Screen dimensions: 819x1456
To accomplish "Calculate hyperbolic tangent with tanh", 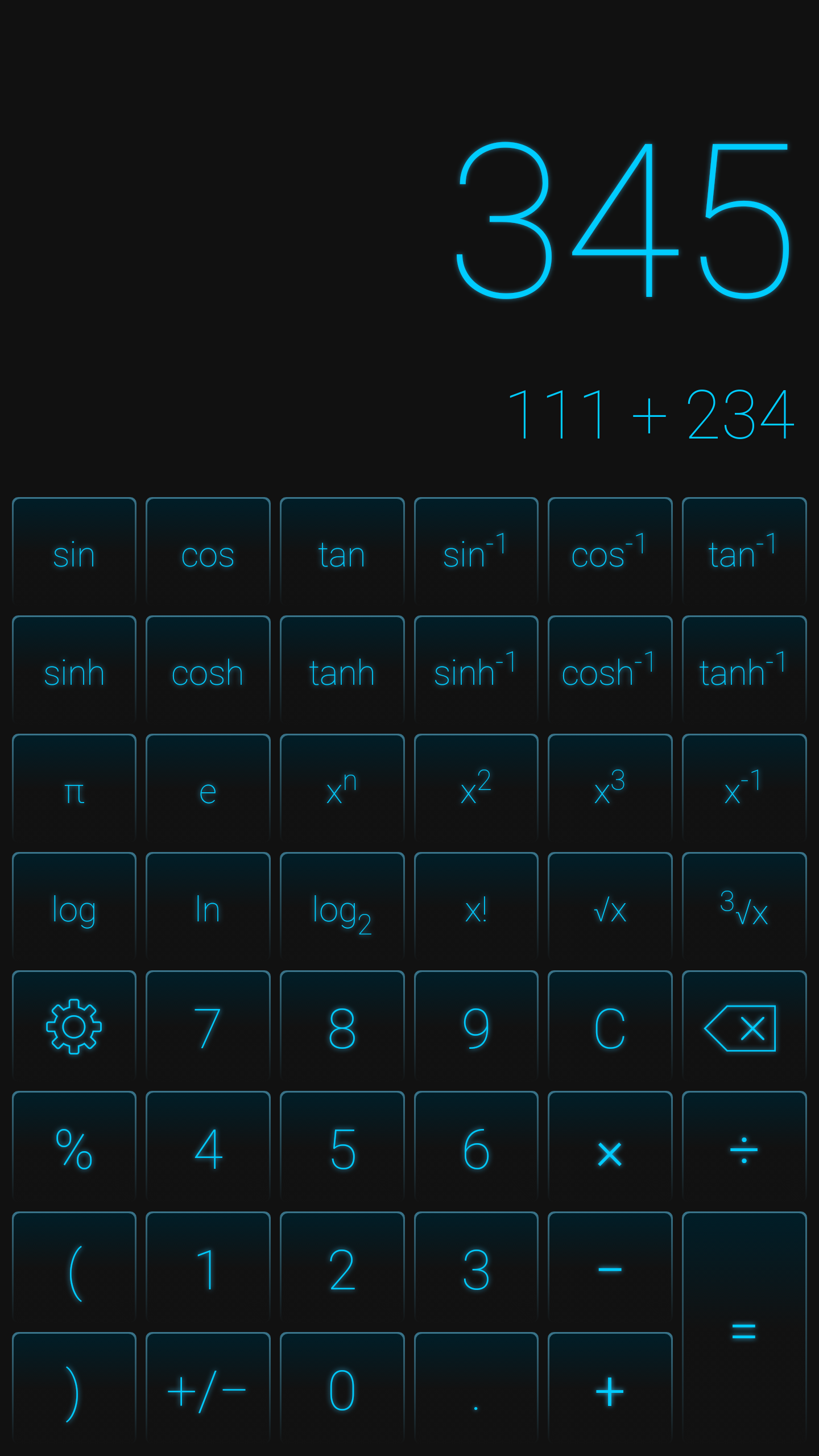I will click(342, 672).
